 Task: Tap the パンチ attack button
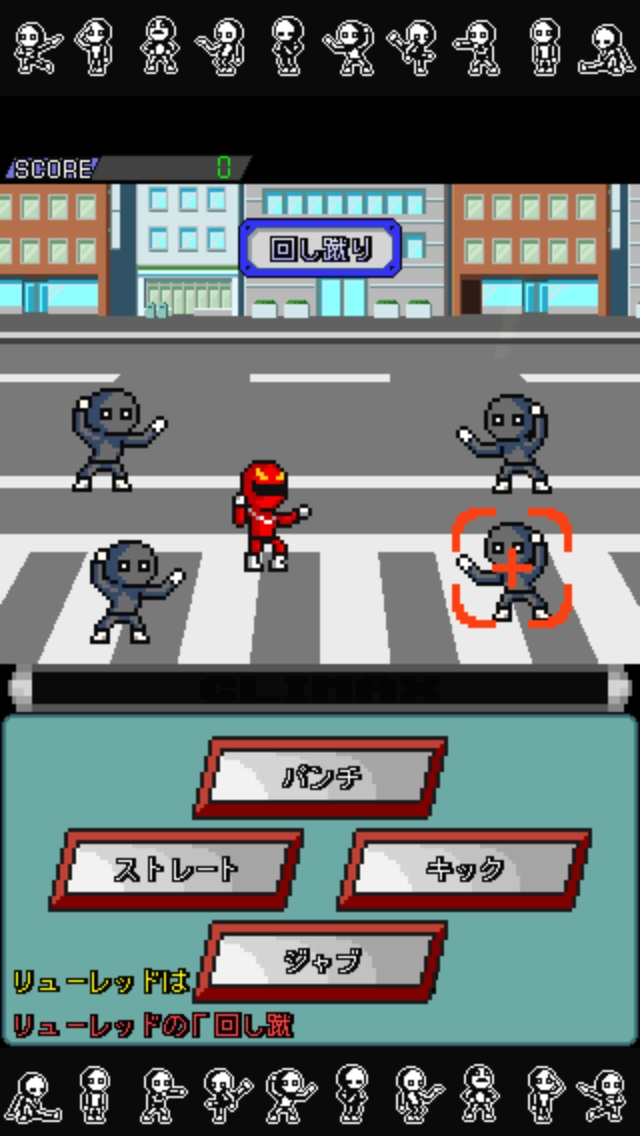pos(322,777)
